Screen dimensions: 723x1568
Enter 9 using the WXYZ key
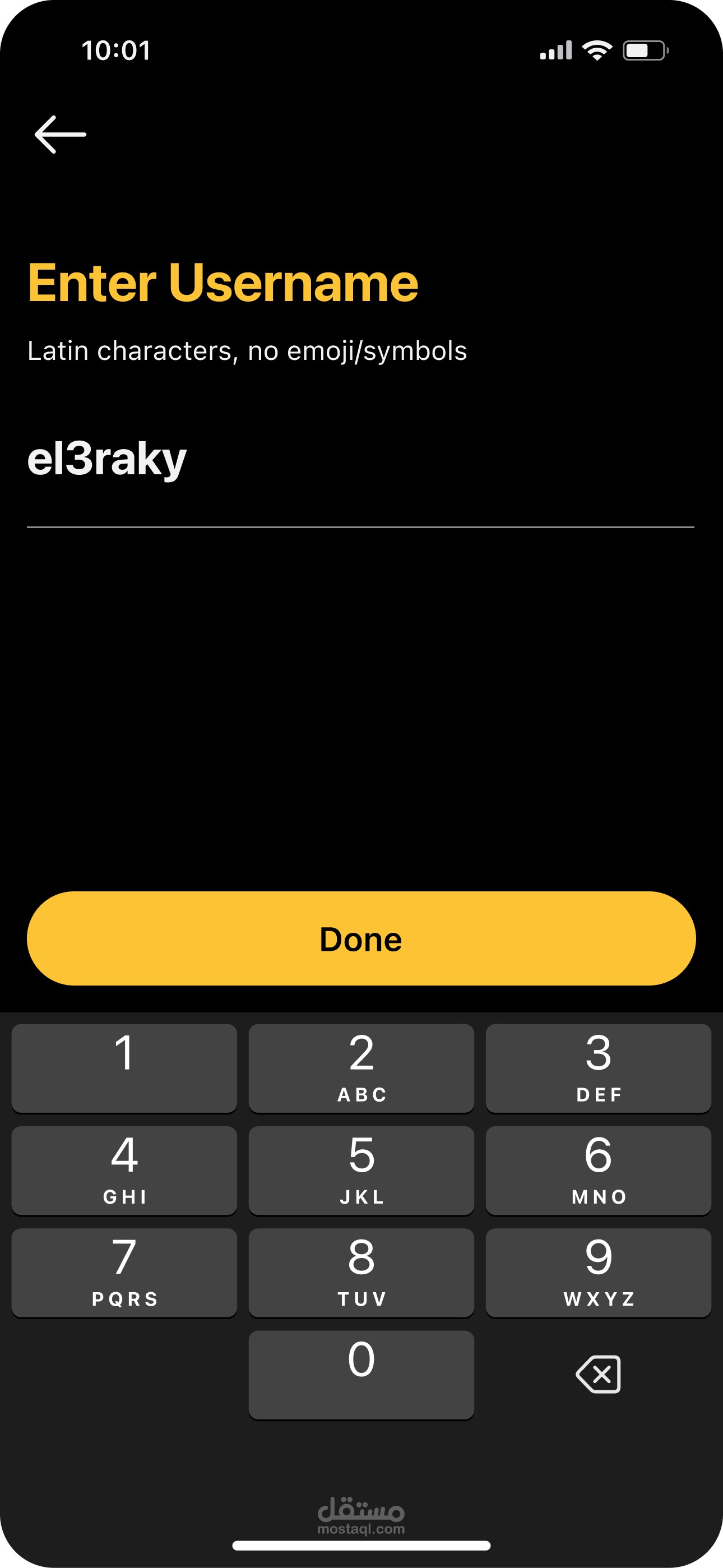pos(598,1272)
